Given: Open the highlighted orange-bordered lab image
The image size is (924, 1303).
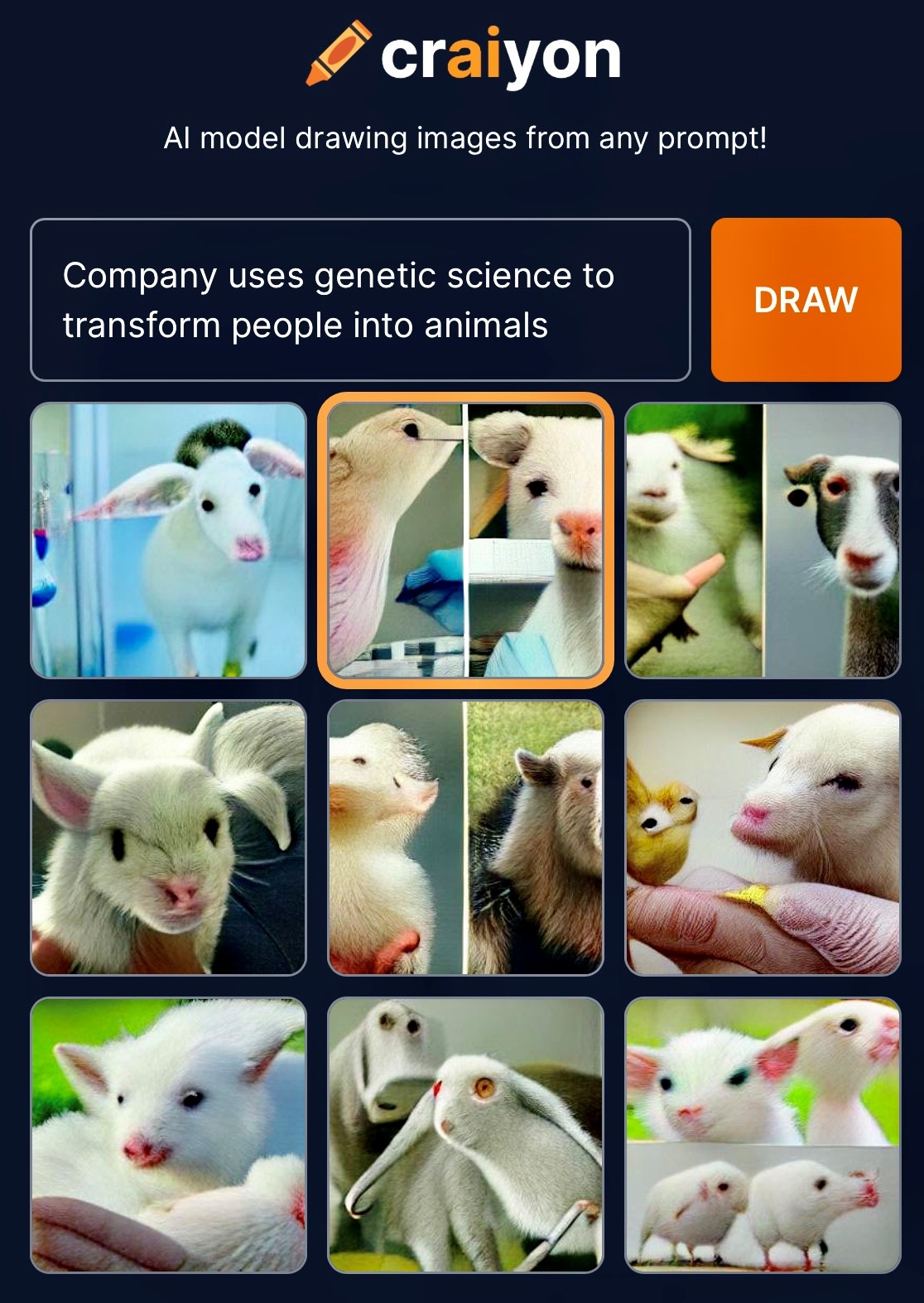Looking at the screenshot, I should [x=465, y=540].
